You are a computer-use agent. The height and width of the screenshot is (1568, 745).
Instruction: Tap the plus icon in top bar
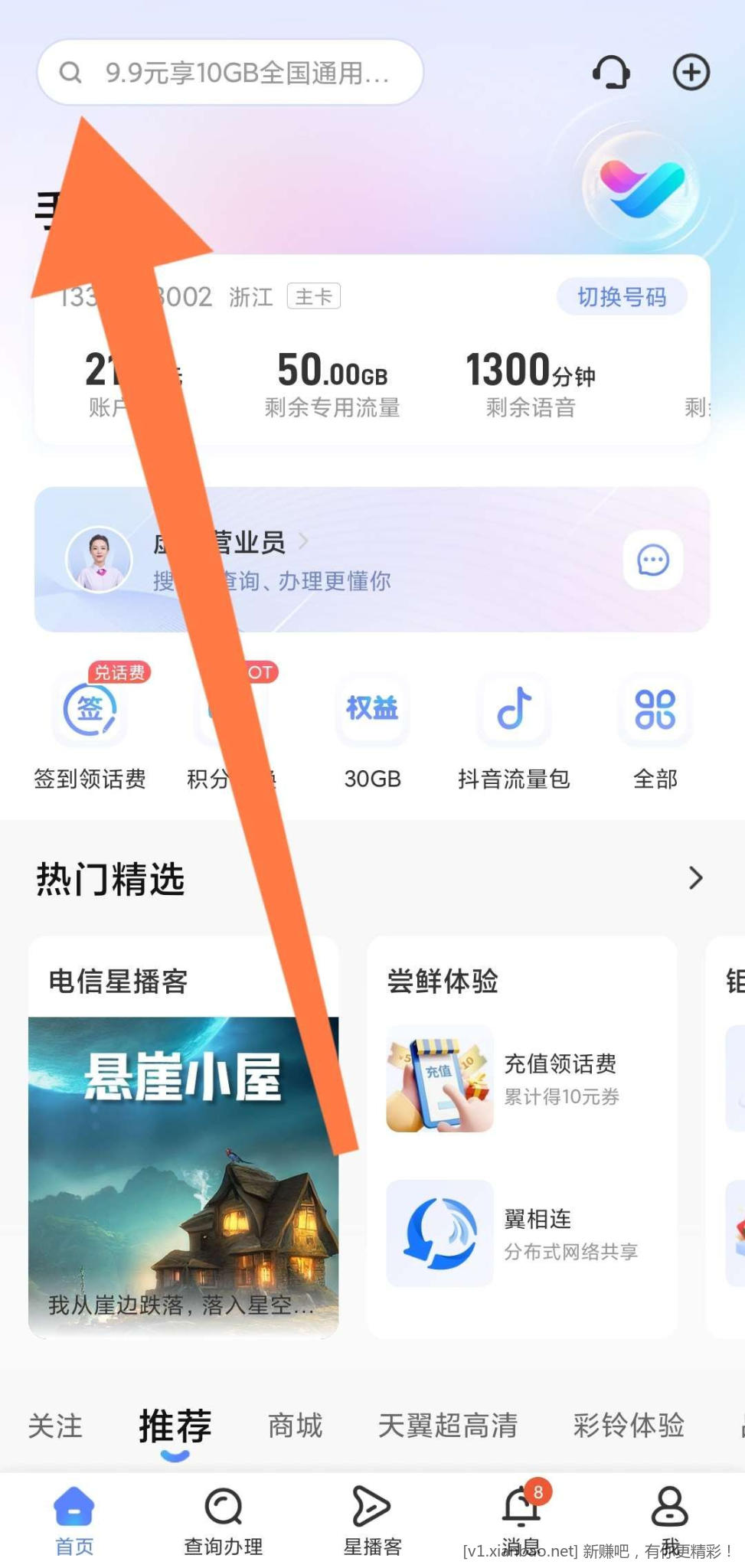(x=691, y=73)
